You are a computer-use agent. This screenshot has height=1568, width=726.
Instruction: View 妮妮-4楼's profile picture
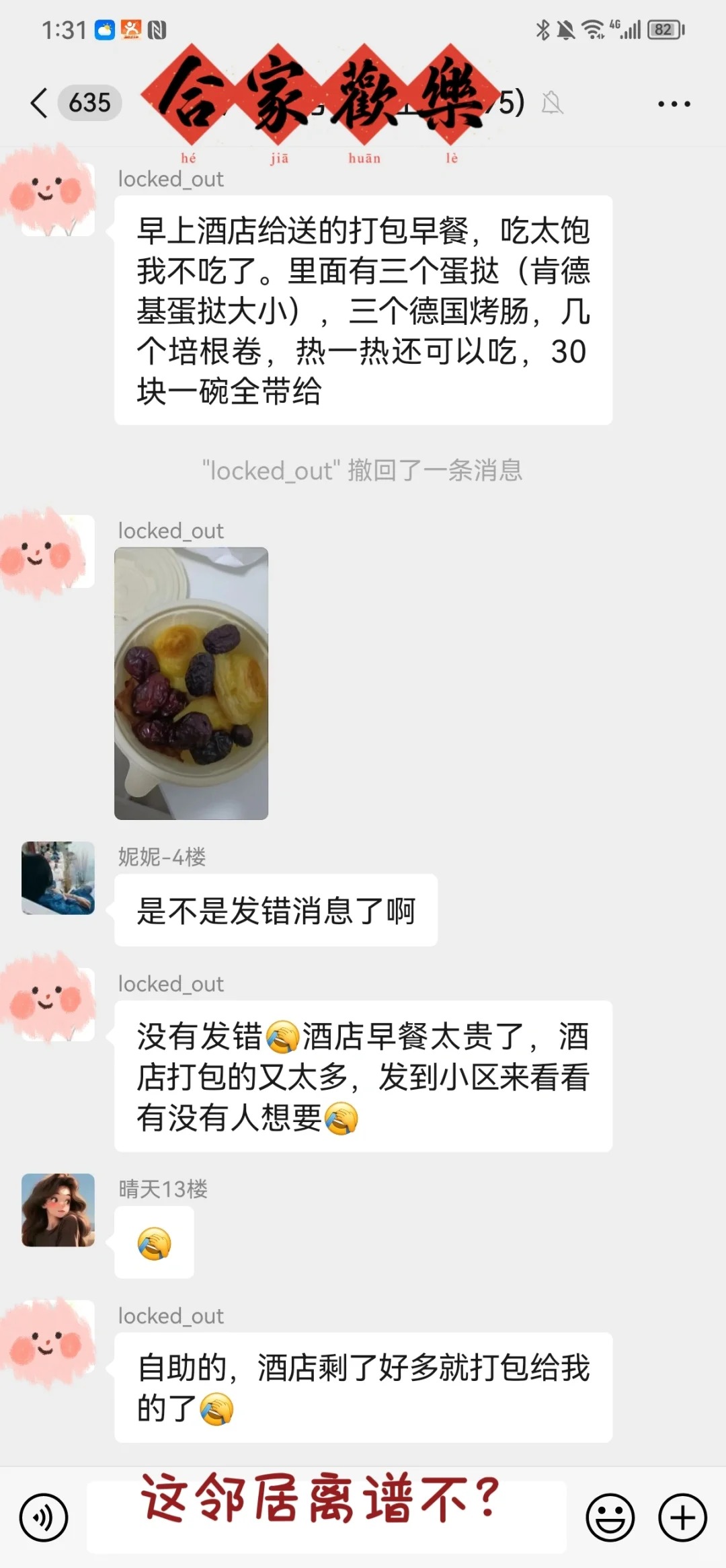coord(58,879)
